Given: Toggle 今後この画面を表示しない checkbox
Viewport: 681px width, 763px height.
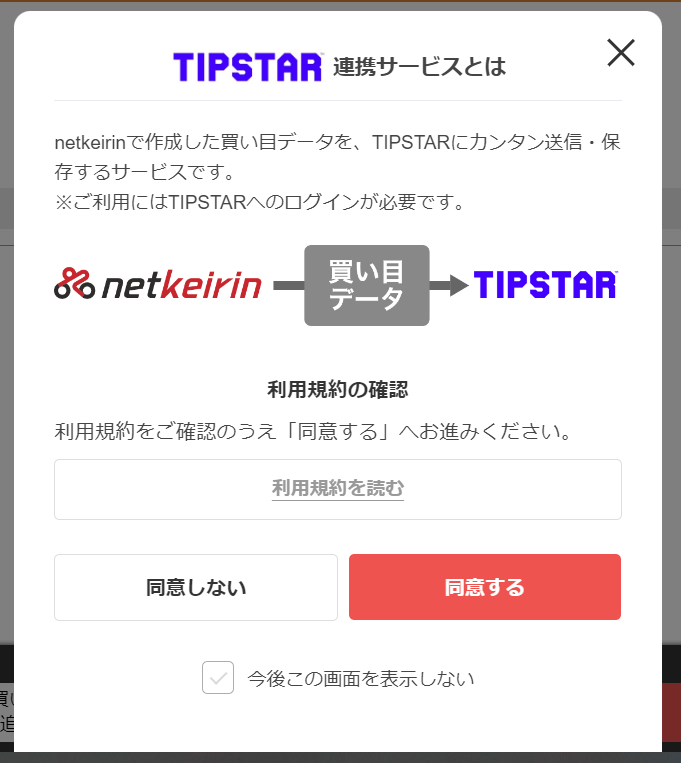Looking at the screenshot, I should [218, 678].
